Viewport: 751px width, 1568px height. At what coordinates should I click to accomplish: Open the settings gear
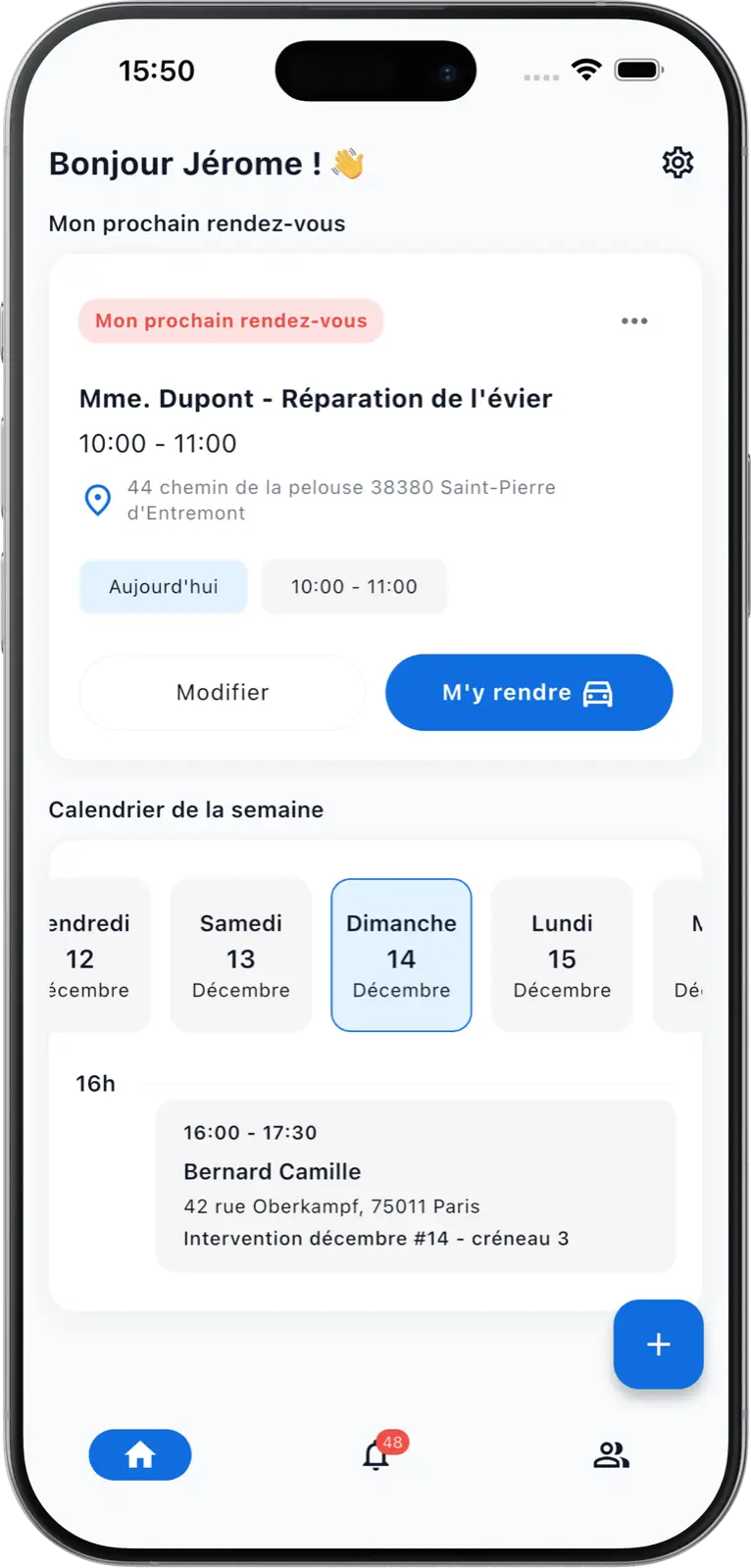point(677,163)
